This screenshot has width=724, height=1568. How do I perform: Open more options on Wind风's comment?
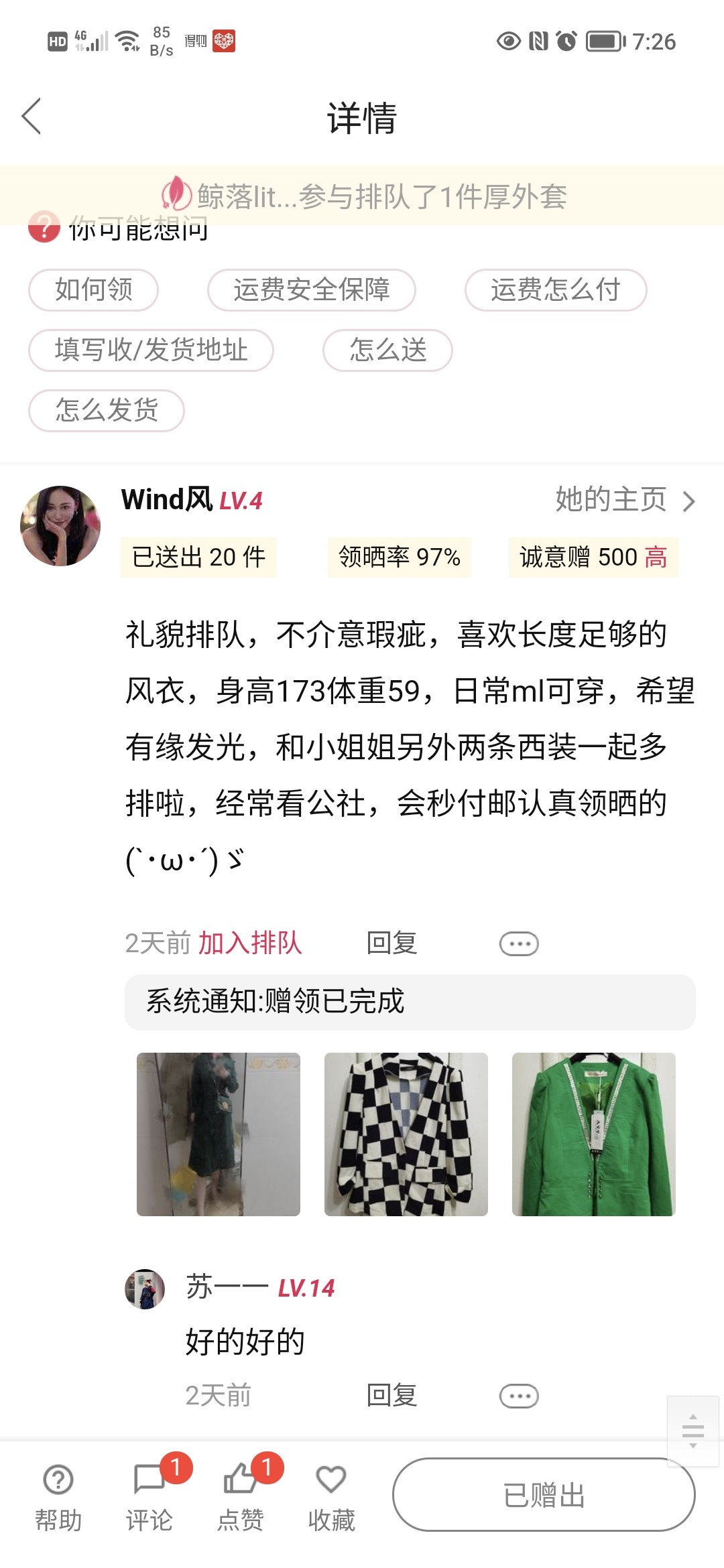(519, 943)
